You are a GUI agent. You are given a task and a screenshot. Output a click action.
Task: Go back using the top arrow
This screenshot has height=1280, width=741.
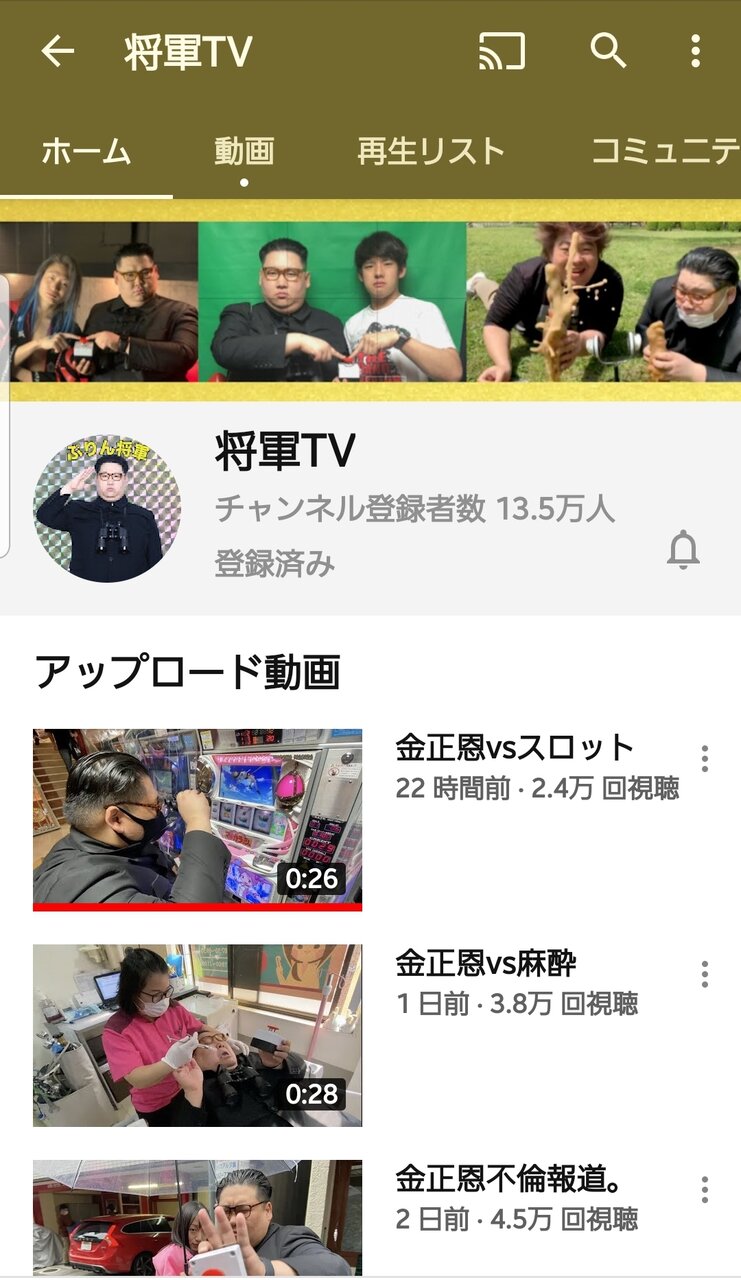point(58,51)
